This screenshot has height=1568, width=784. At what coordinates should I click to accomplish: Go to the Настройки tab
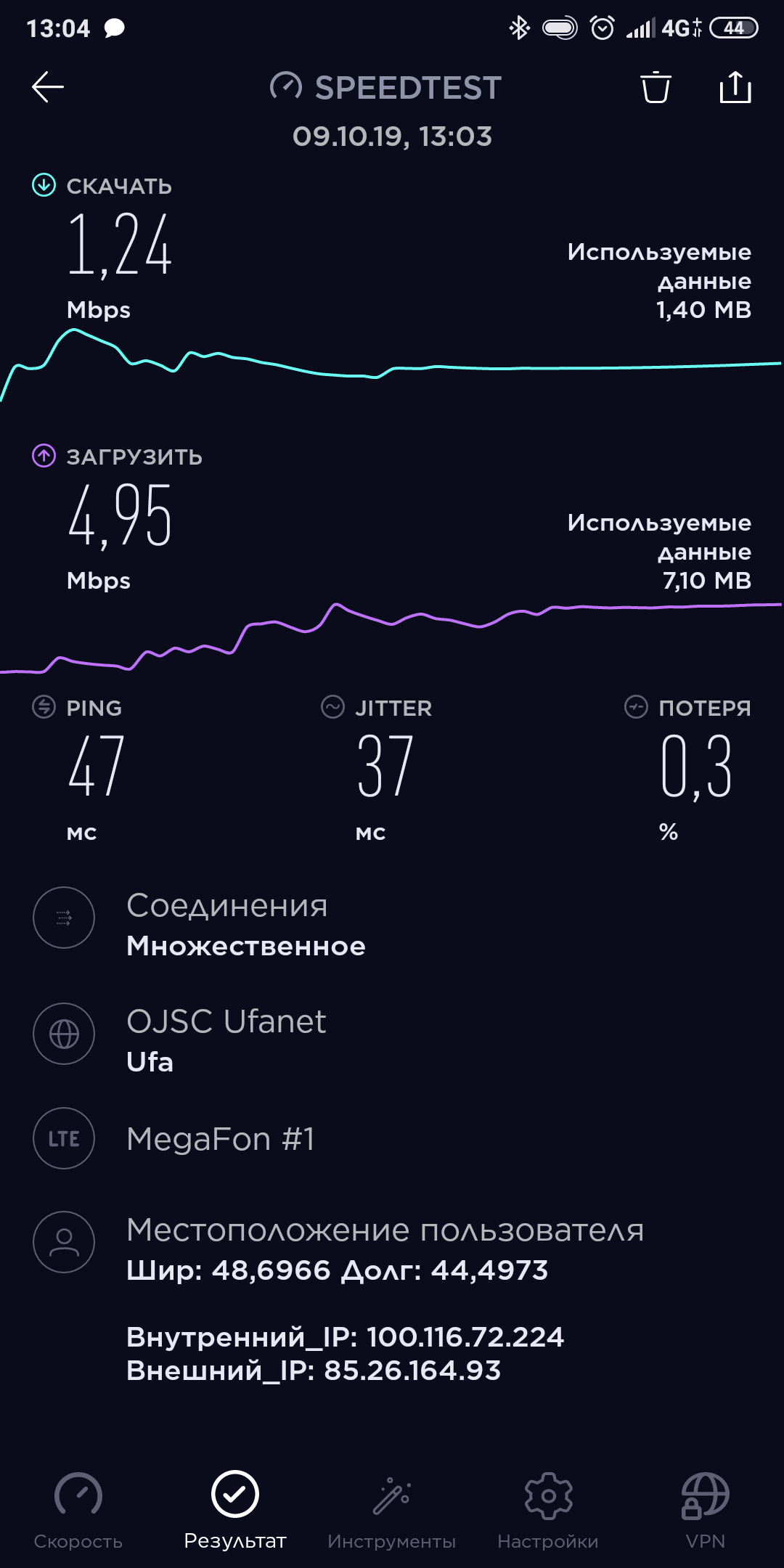tap(548, 1510)
